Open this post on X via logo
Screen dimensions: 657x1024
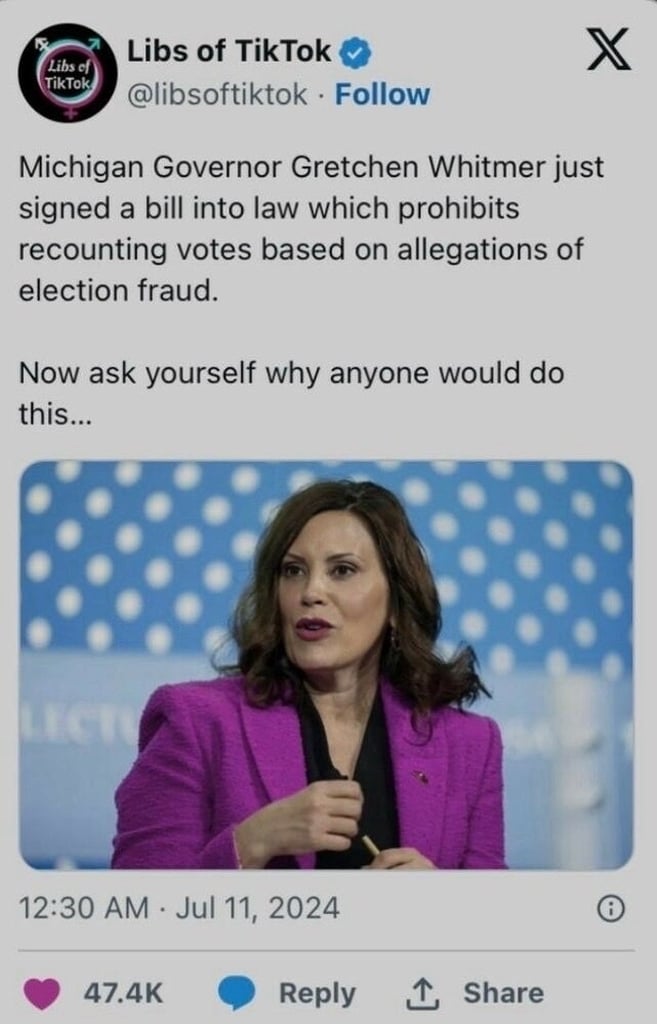coord(608,51)
